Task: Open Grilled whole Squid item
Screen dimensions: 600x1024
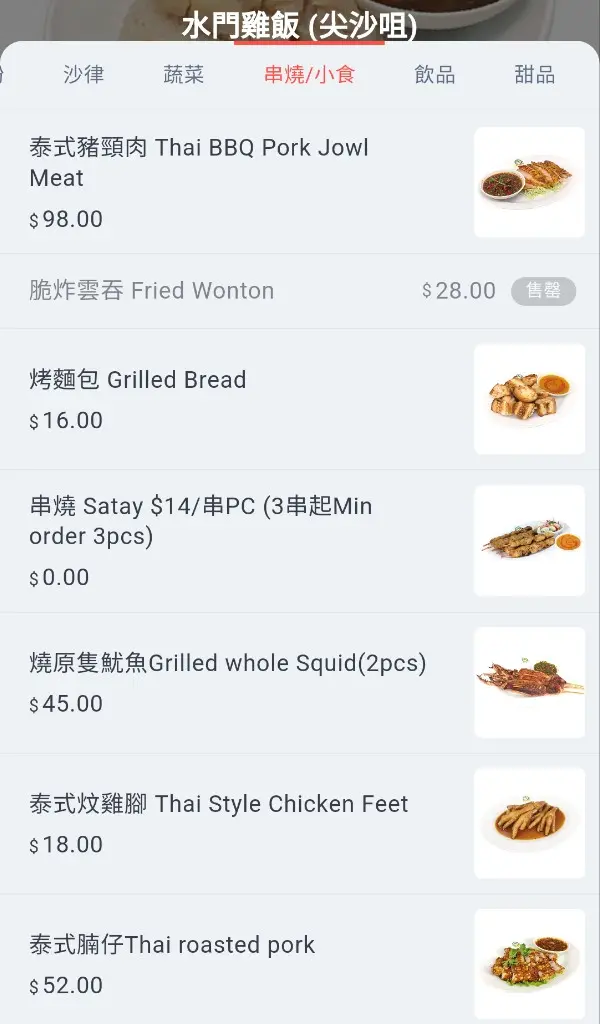Action: click(250, 682)
